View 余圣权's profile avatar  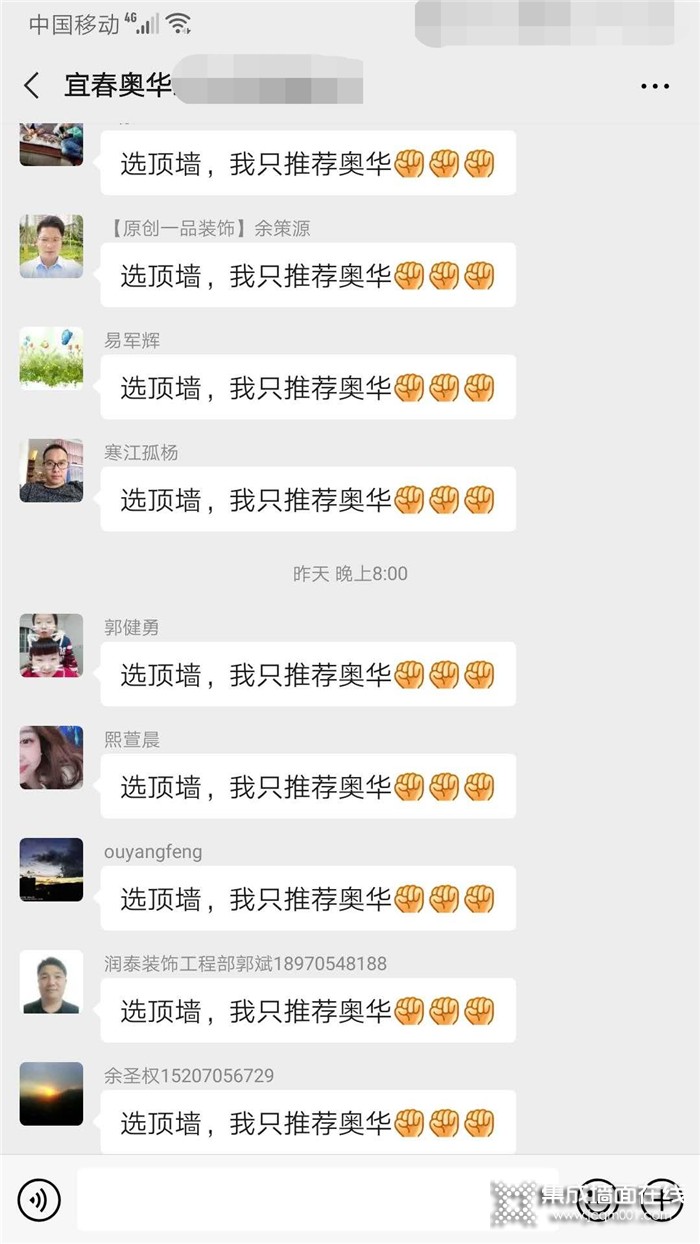51,1094
